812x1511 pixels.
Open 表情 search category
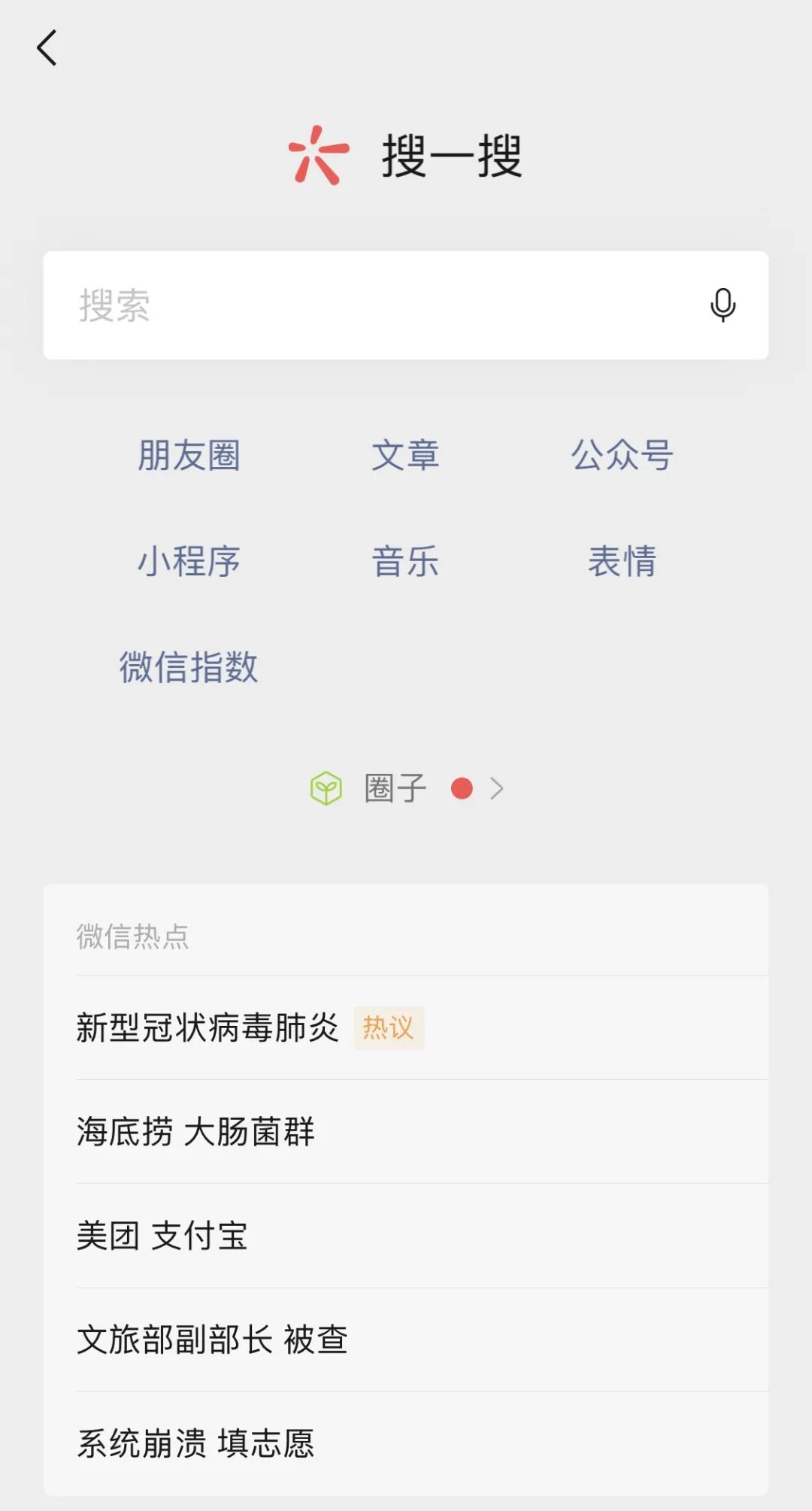[623, 561]
